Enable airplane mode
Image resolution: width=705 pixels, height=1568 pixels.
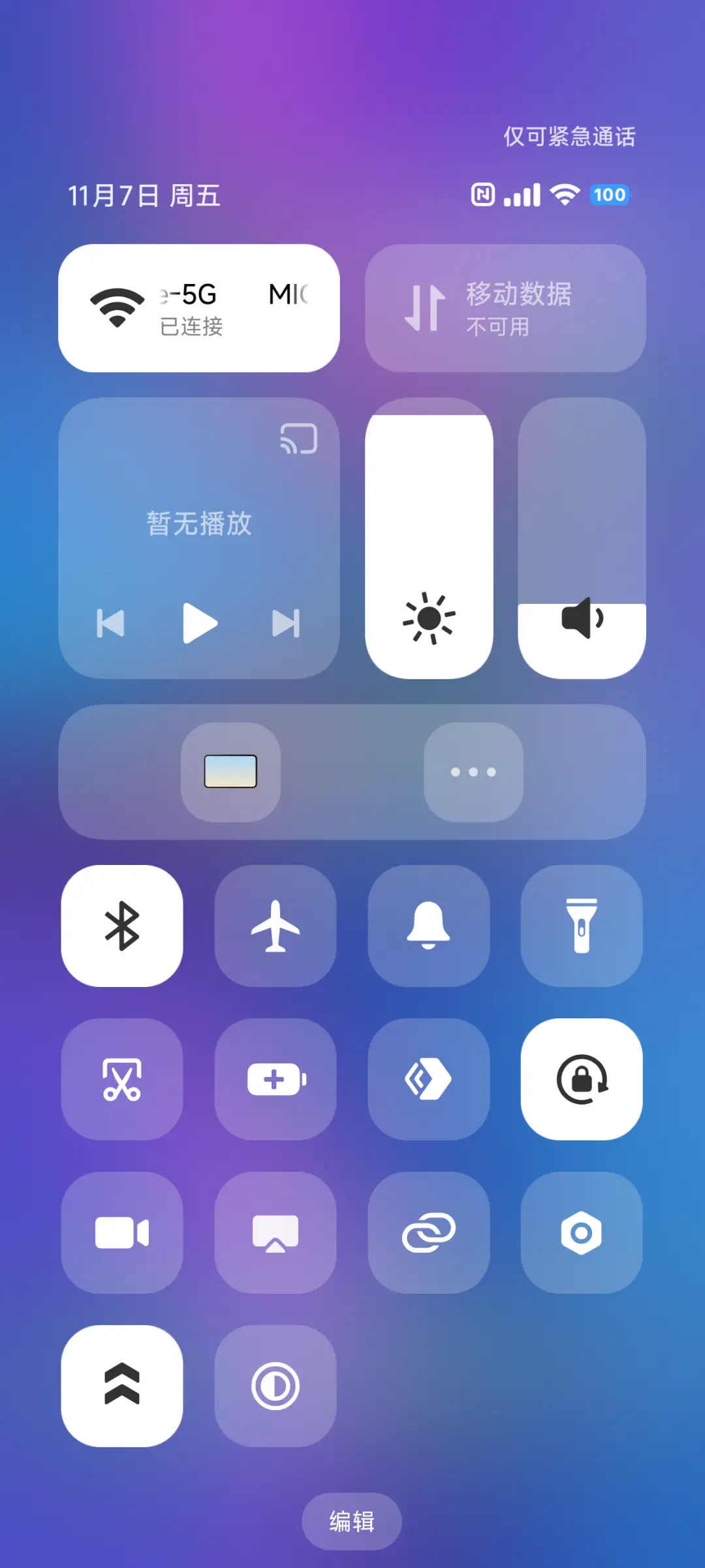[x=275, y=927]
